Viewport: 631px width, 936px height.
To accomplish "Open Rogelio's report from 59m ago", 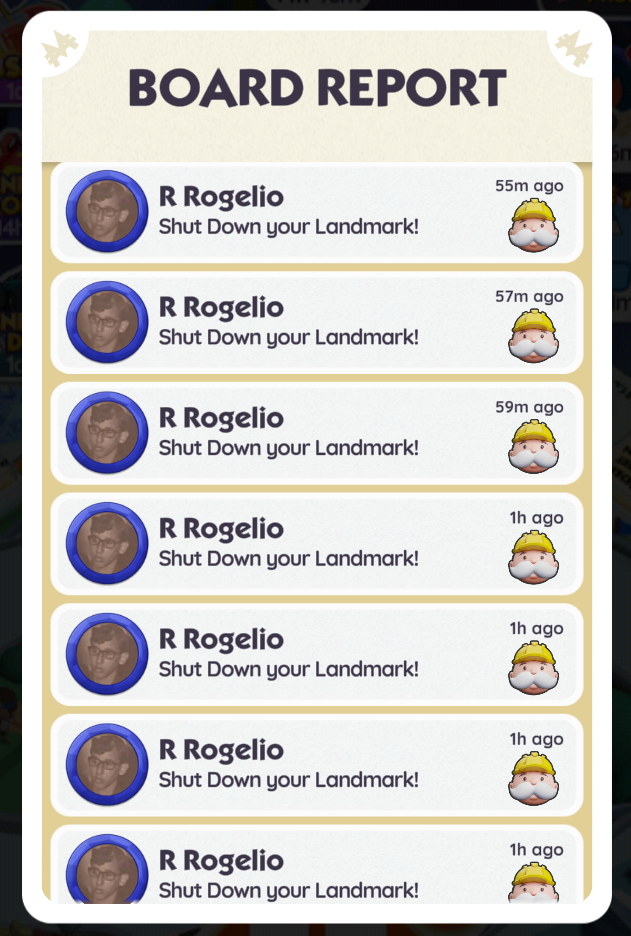I will [x=316, y=433].
